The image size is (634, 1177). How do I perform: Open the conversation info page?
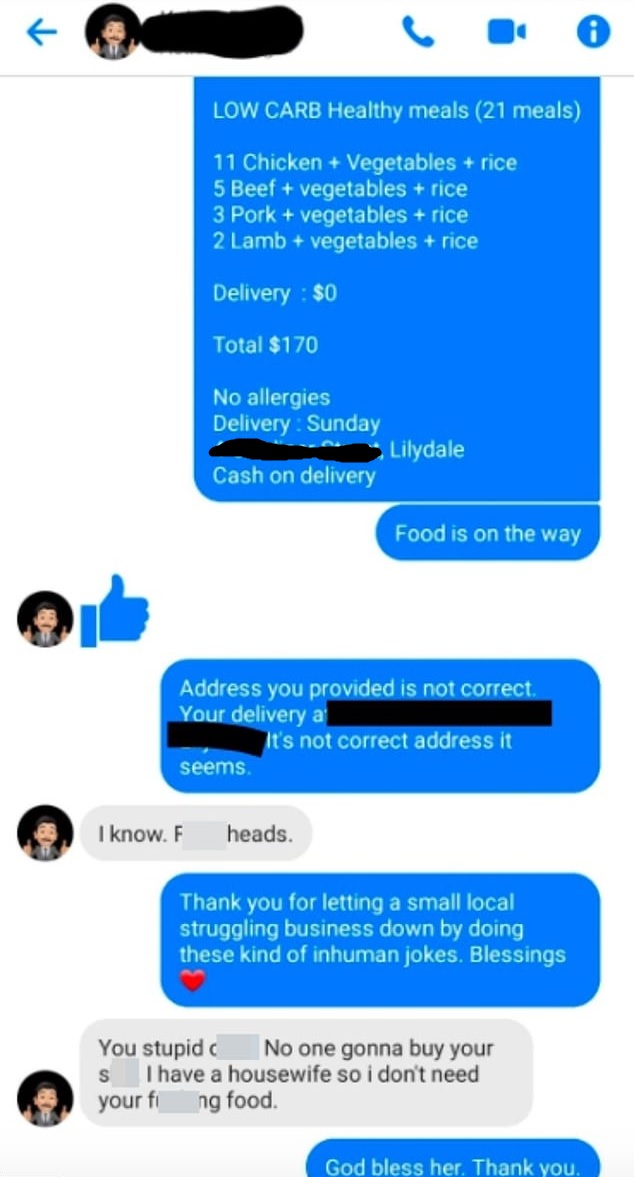pos(593,33)
